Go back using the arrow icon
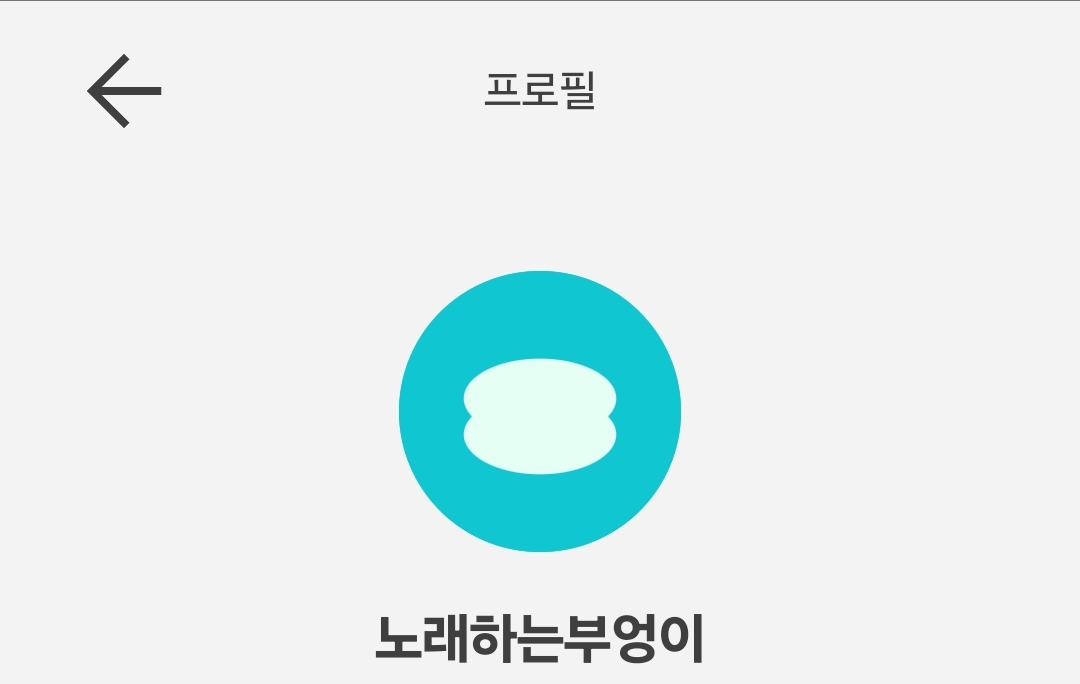 (x=124, y=91)
